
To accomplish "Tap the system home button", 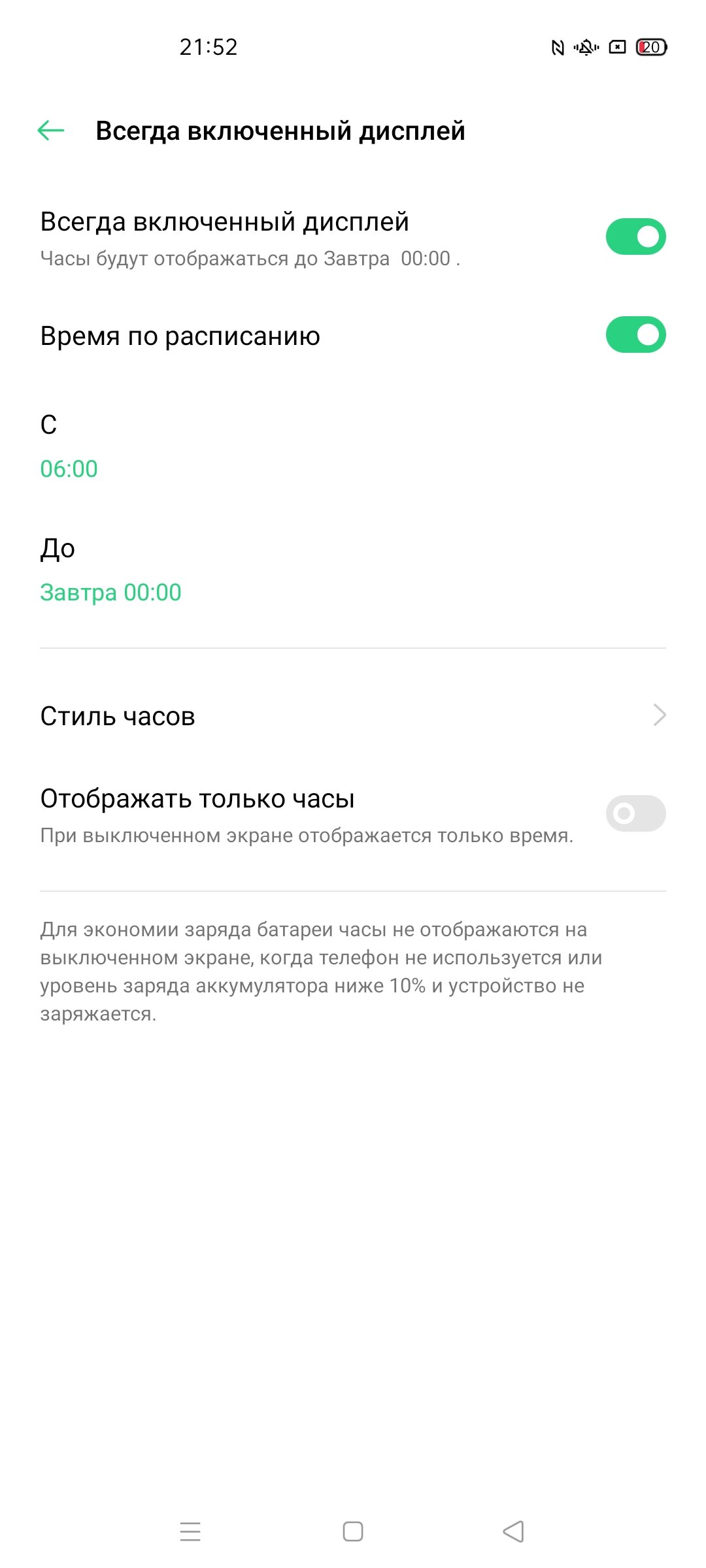I will click(353, 1531).
